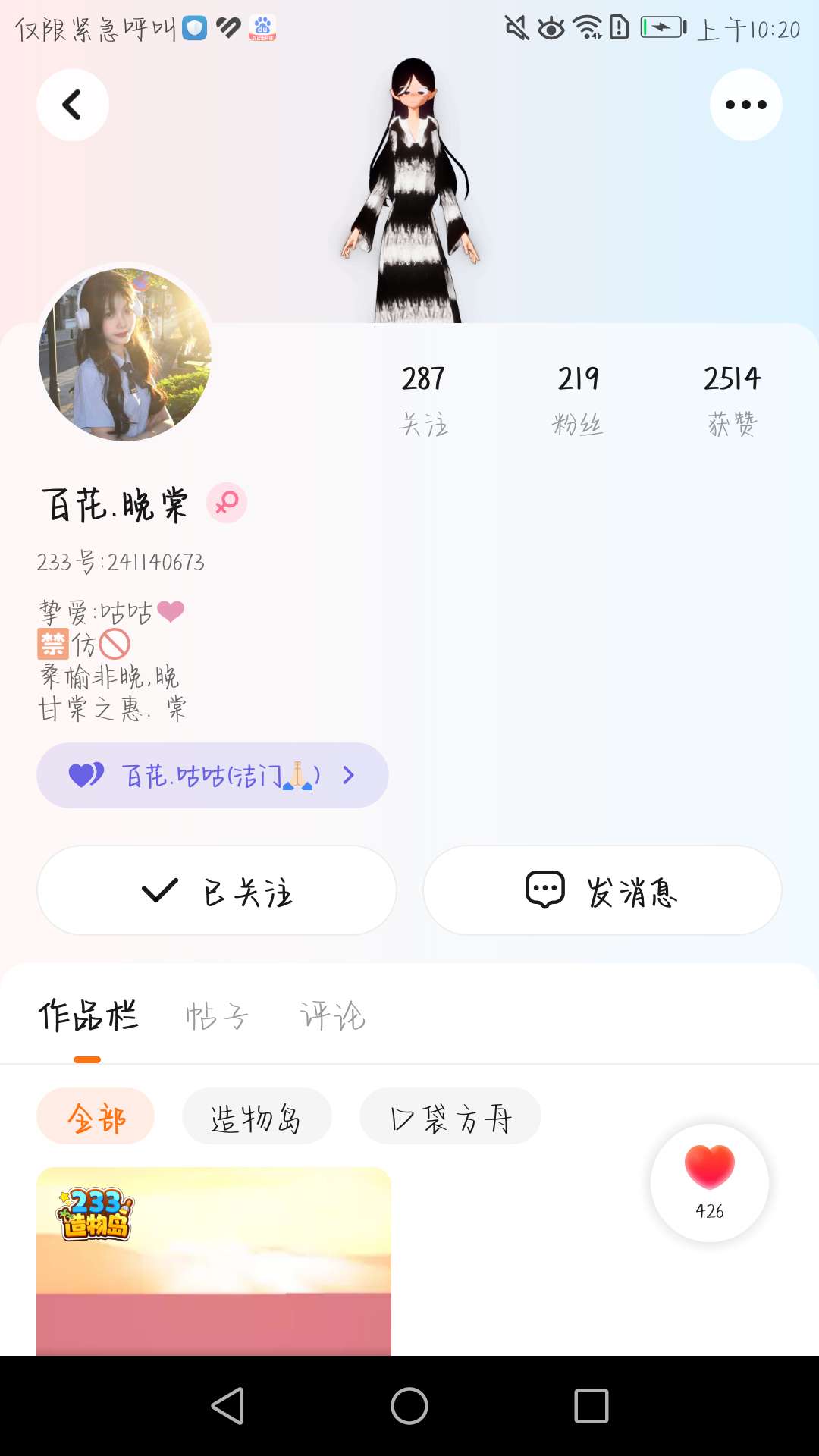Open the 百花.咕咕 couple link
Image resolution: width=819 pixels, height=1456 pixels.
coord(212,775)
